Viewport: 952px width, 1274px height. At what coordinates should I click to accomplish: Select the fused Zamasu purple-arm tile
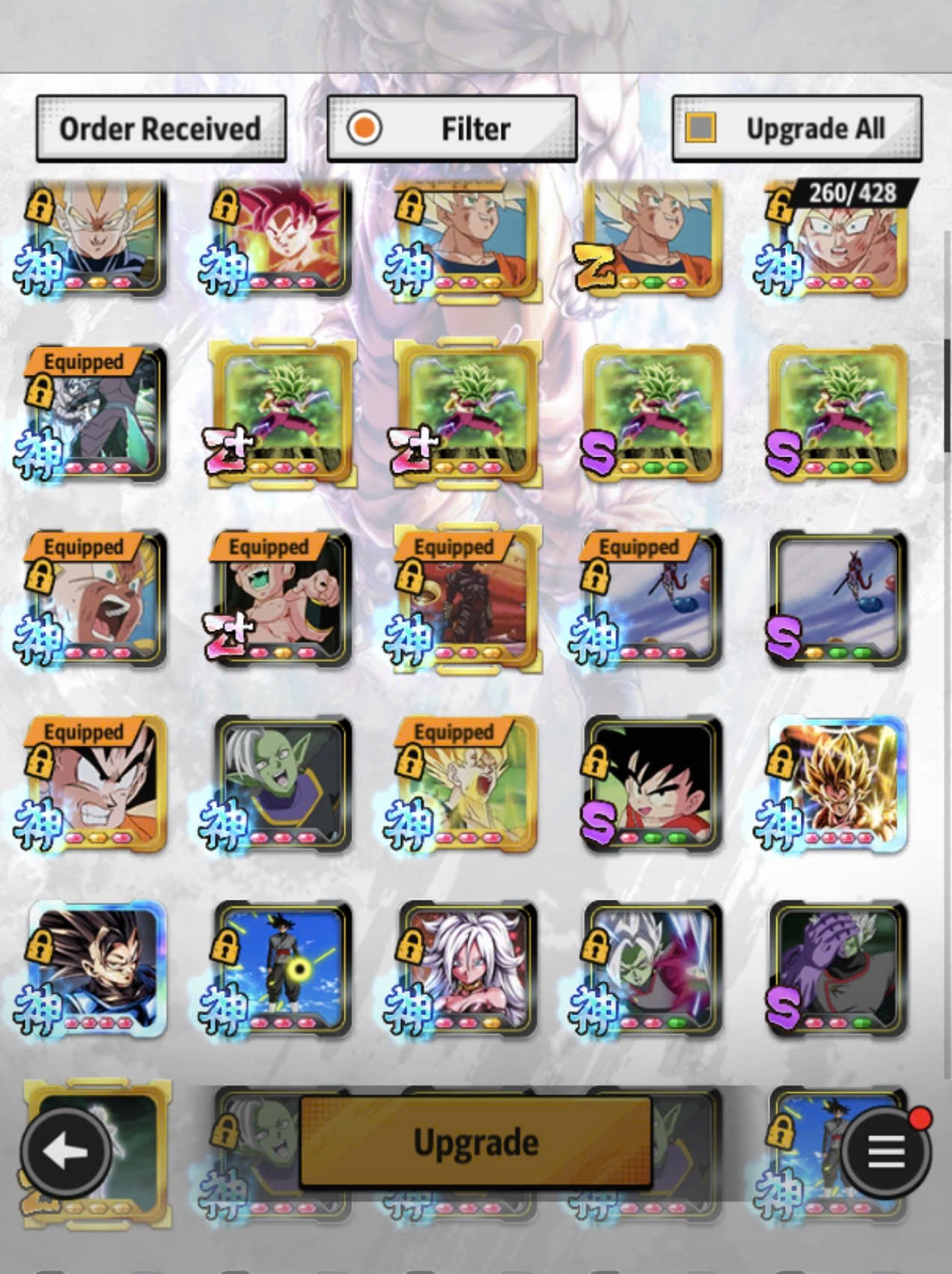coord(653,969)
